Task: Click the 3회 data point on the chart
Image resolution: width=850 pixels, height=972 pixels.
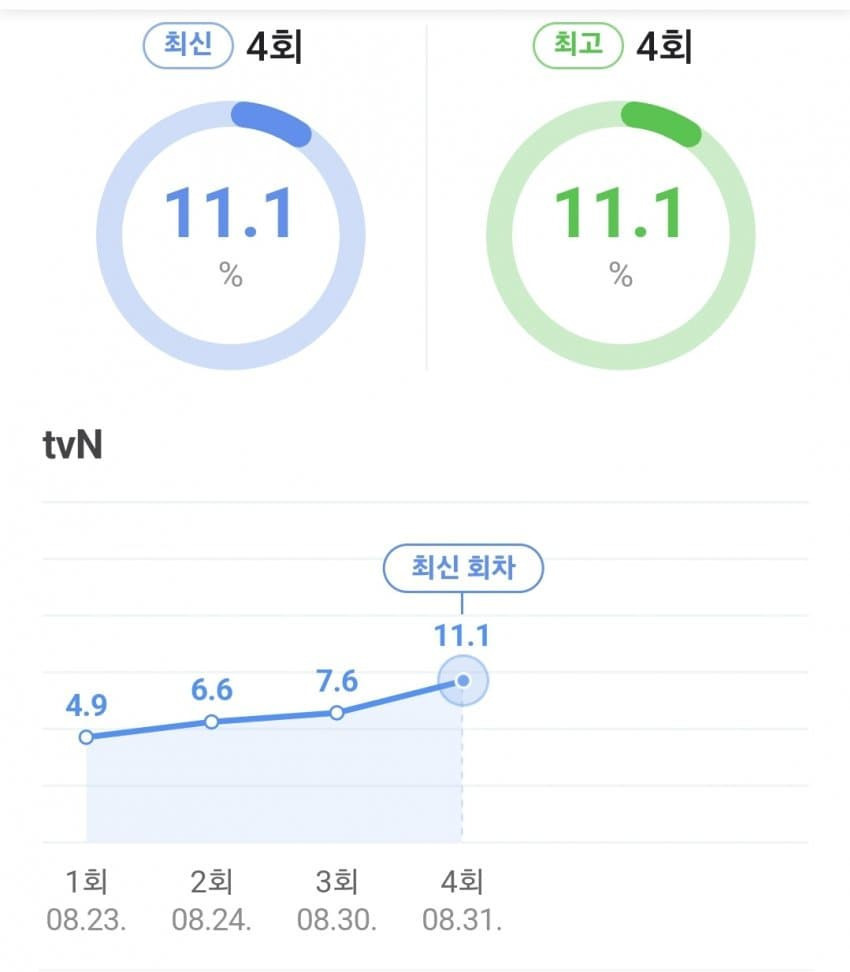Action: pyautogui.click(x=335, y=713)
